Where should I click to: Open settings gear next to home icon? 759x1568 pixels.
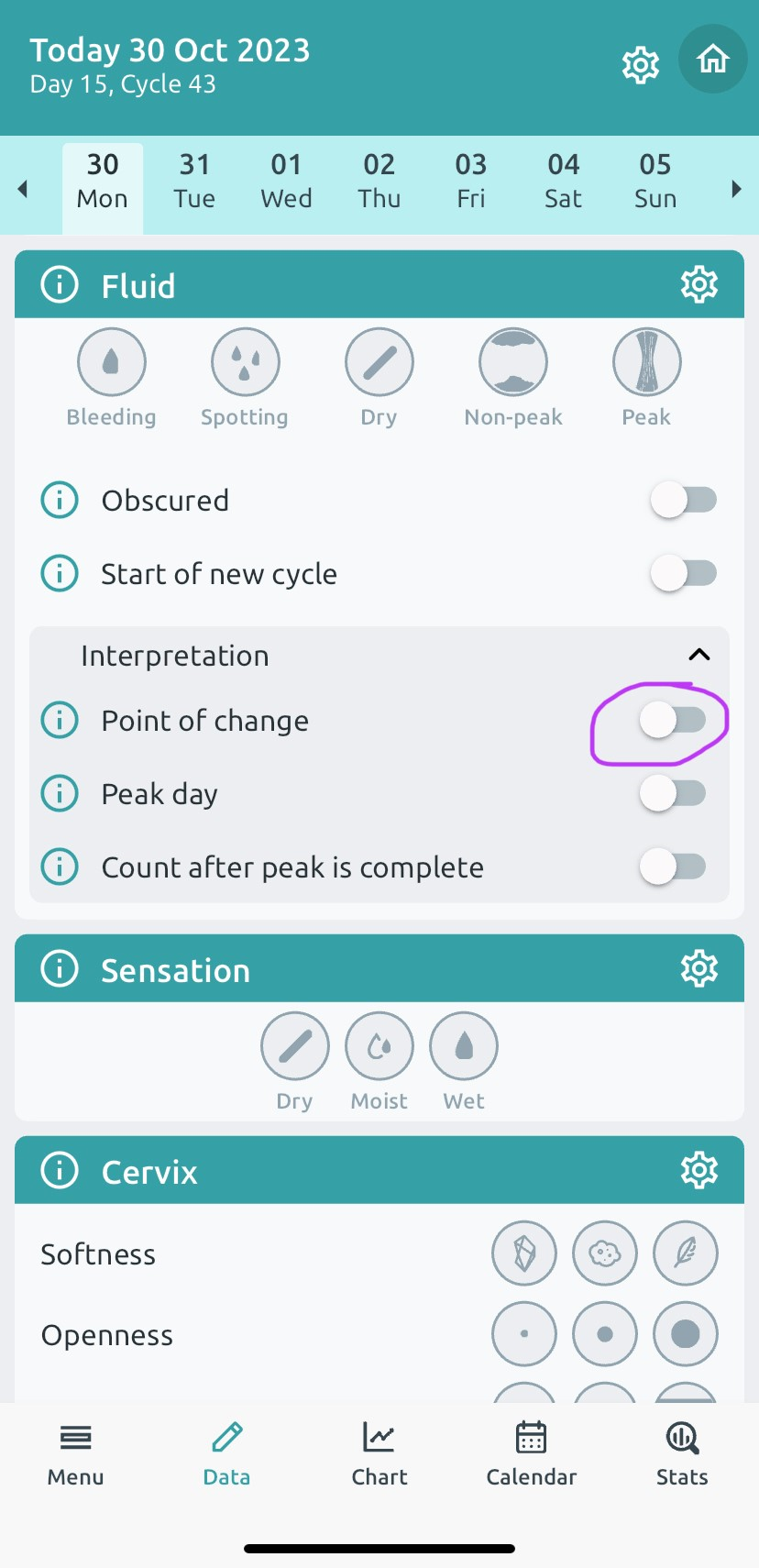point(641,65)
